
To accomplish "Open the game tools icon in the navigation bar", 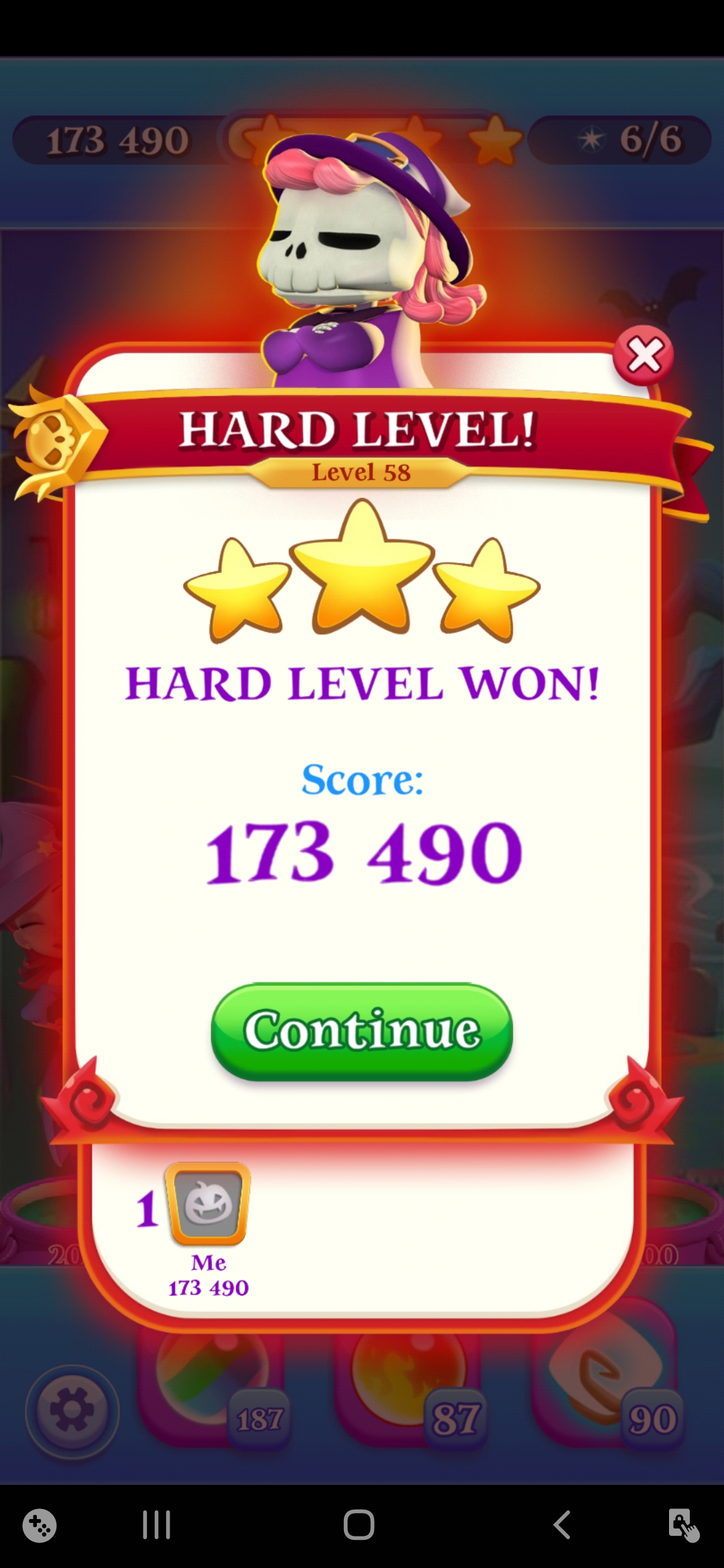I will tap(40, 1524).
